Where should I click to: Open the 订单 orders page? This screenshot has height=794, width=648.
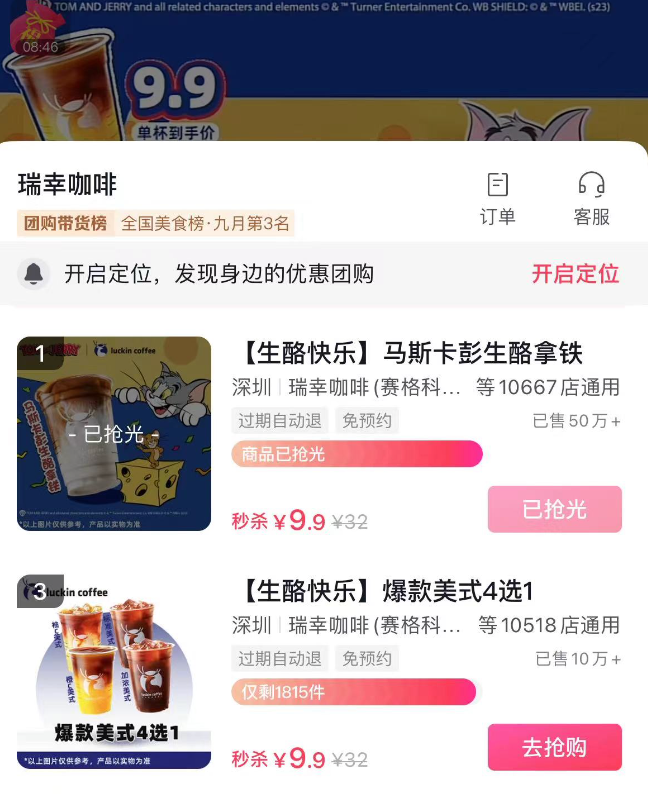pyautogui.click(x=497, y=198)
